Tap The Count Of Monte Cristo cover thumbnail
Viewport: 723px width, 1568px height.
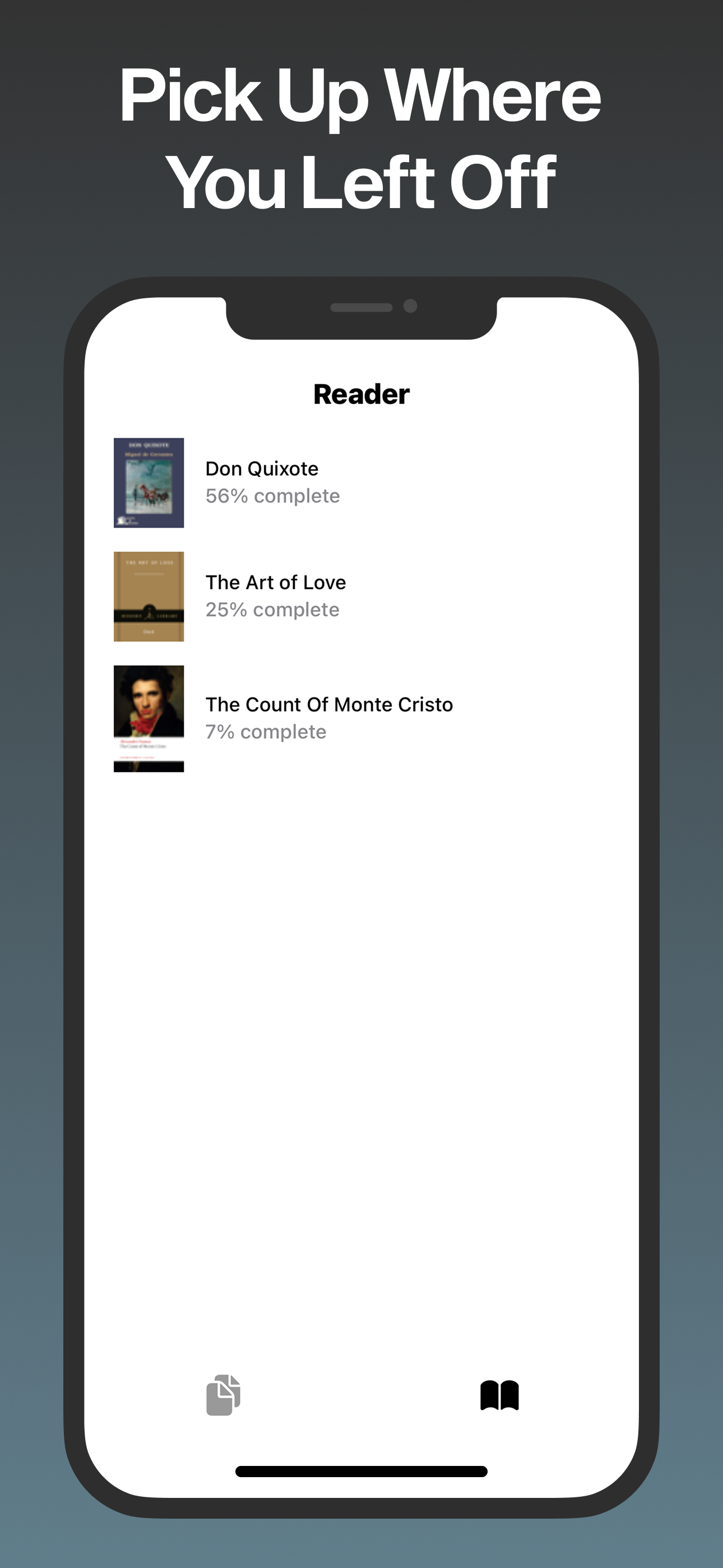(x=149, y=718)
